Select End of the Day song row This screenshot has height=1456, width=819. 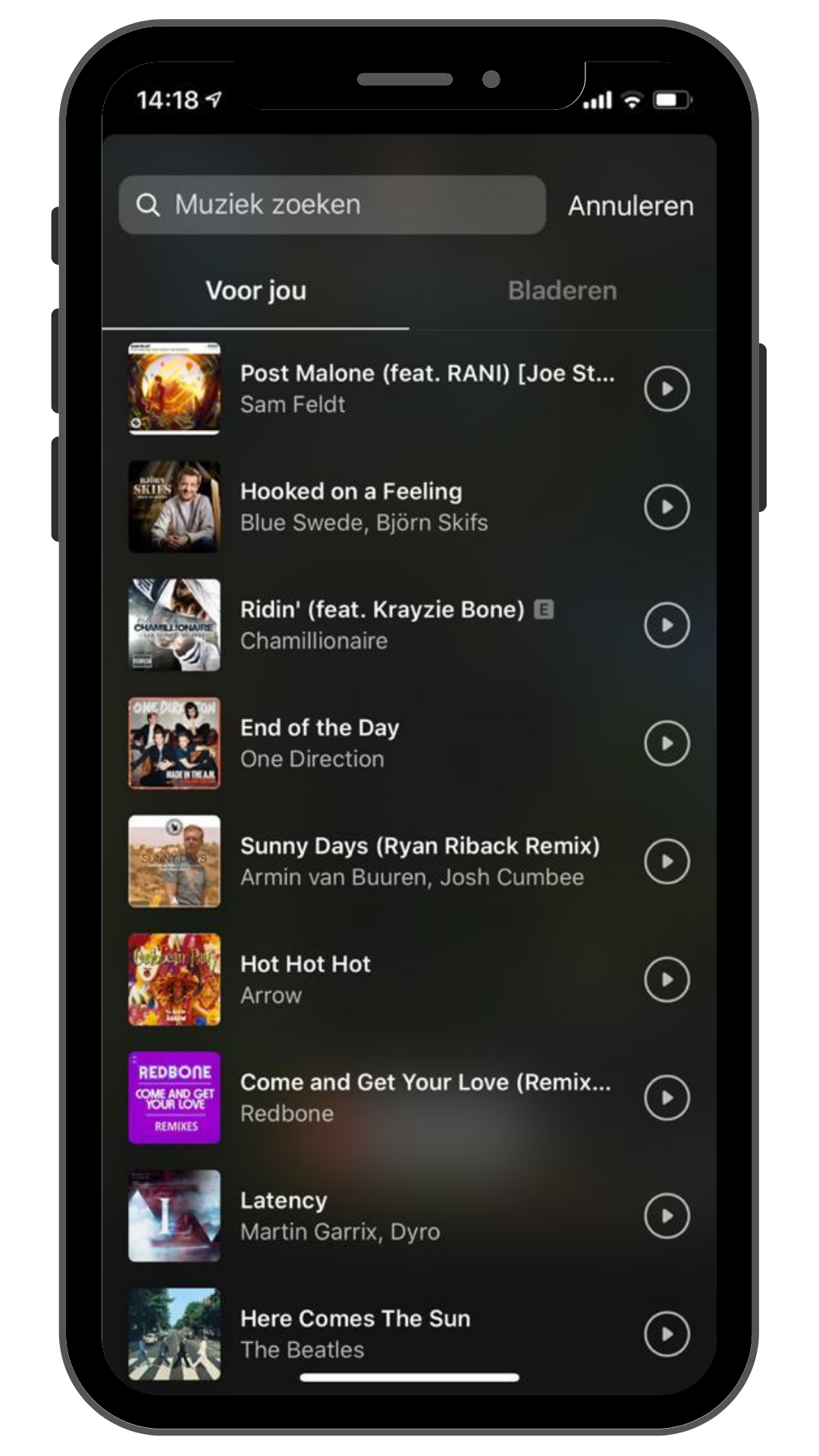click(x=318, y=743)
